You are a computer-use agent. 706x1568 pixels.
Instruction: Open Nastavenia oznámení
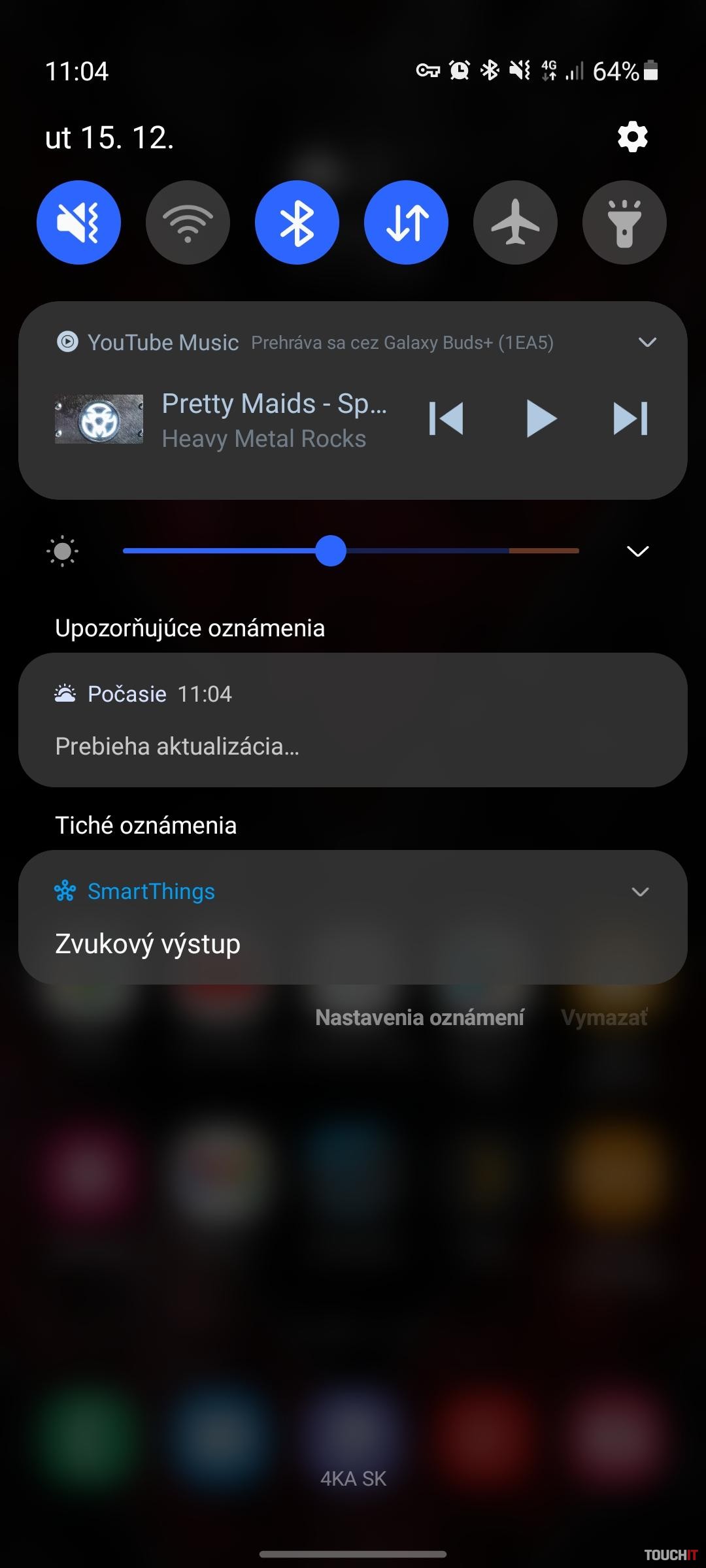pyautogui.click(x=420, y=1017)
